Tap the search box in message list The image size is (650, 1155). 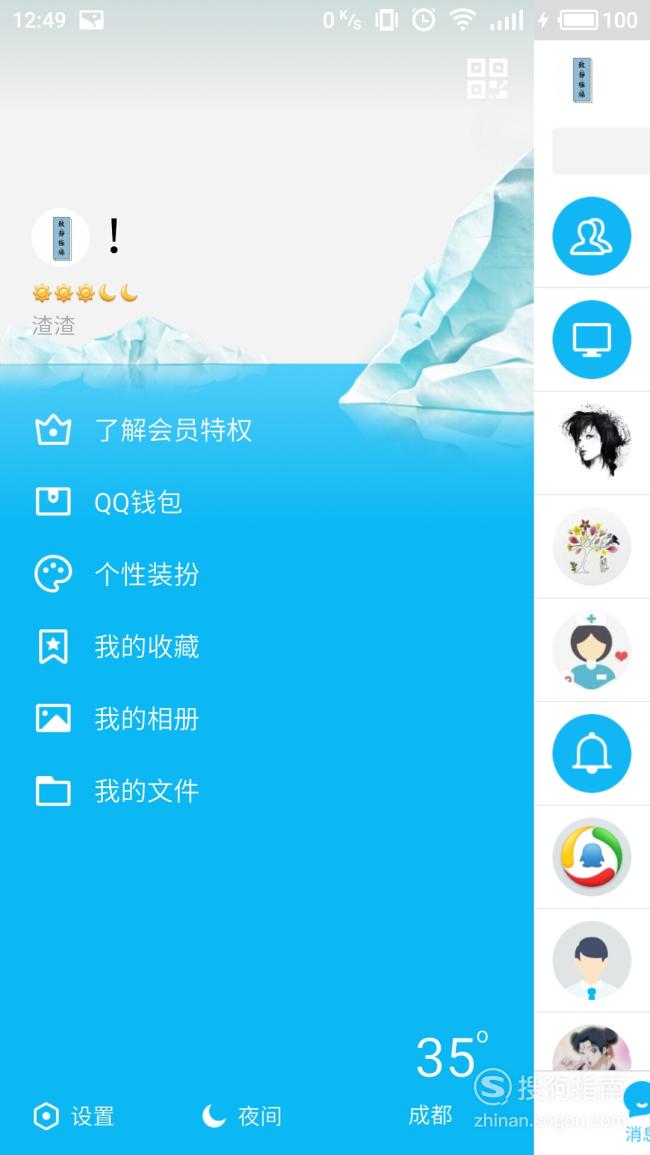tap(600, 151)
